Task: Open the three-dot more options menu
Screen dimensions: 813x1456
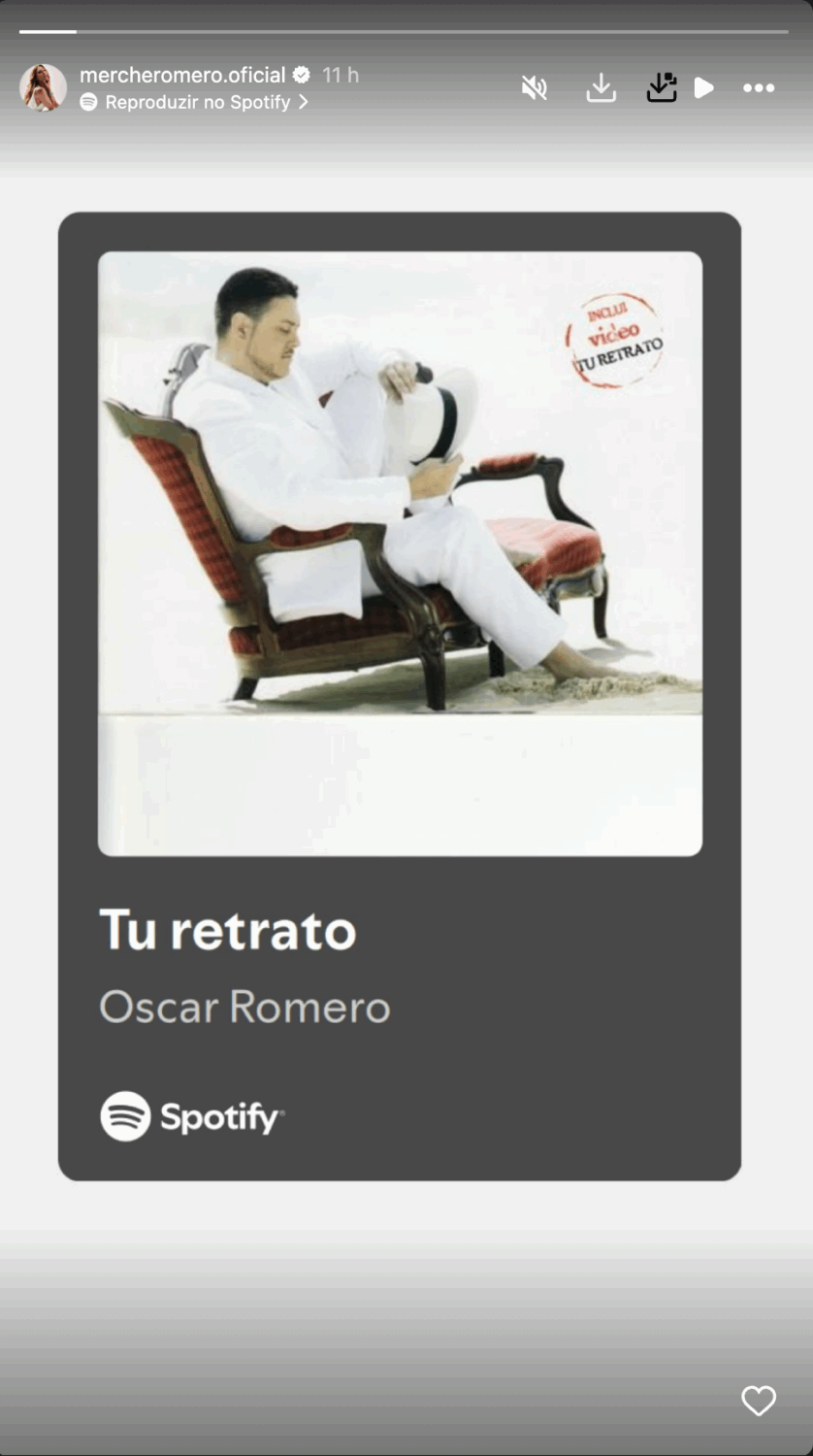Action: point(759,88)
